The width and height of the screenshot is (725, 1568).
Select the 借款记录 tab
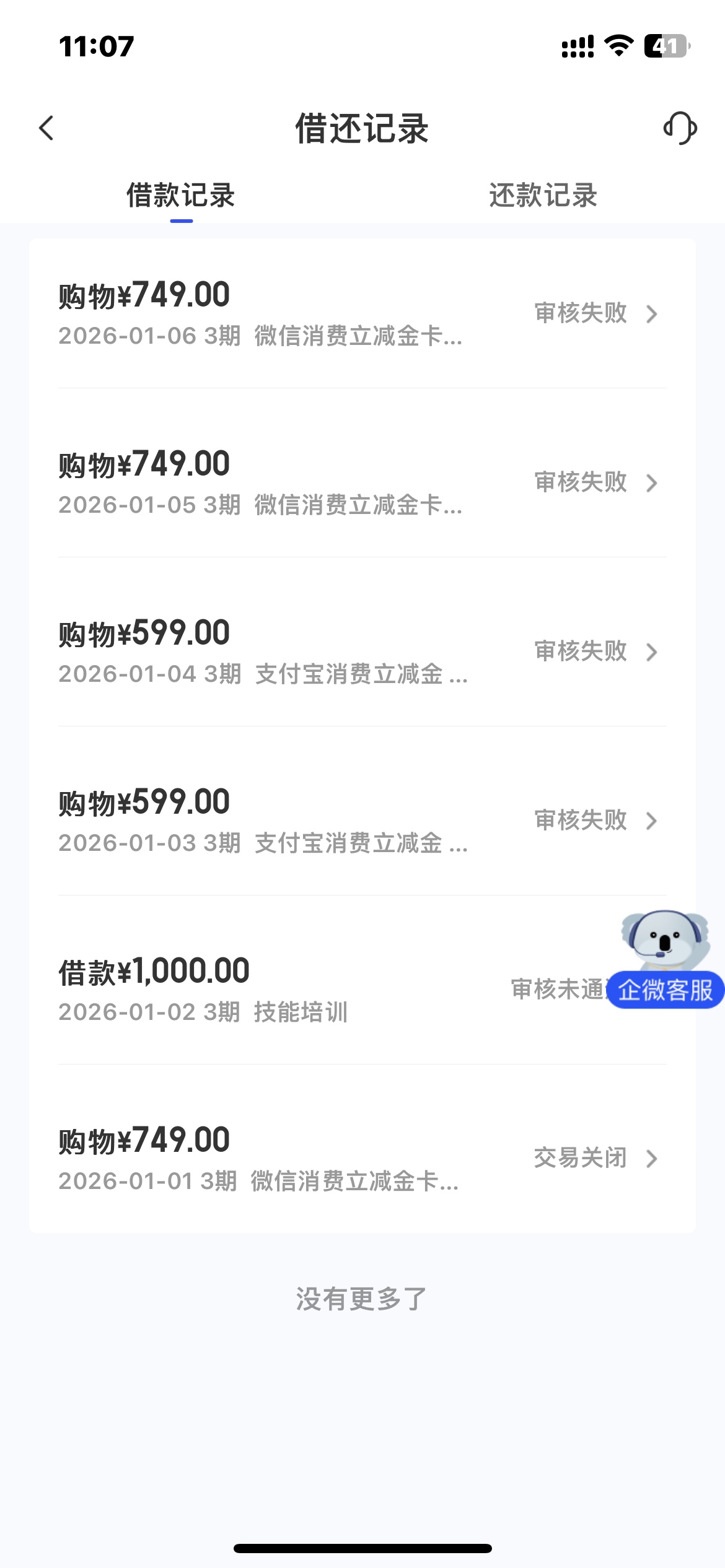[181, 196]
